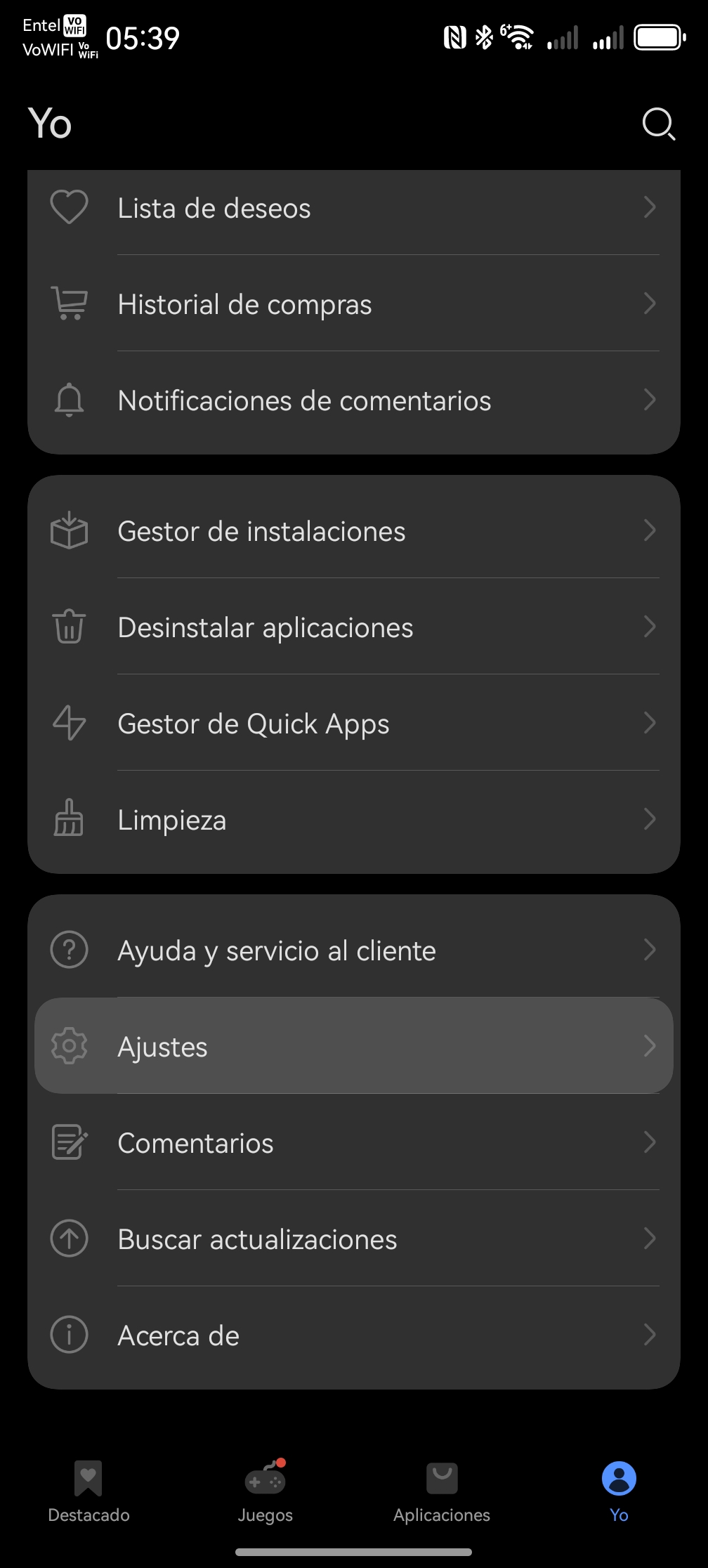Click the info icon next to Acerca de
This screenshot has width=708, height=1568.
(x=69, y=1334)
